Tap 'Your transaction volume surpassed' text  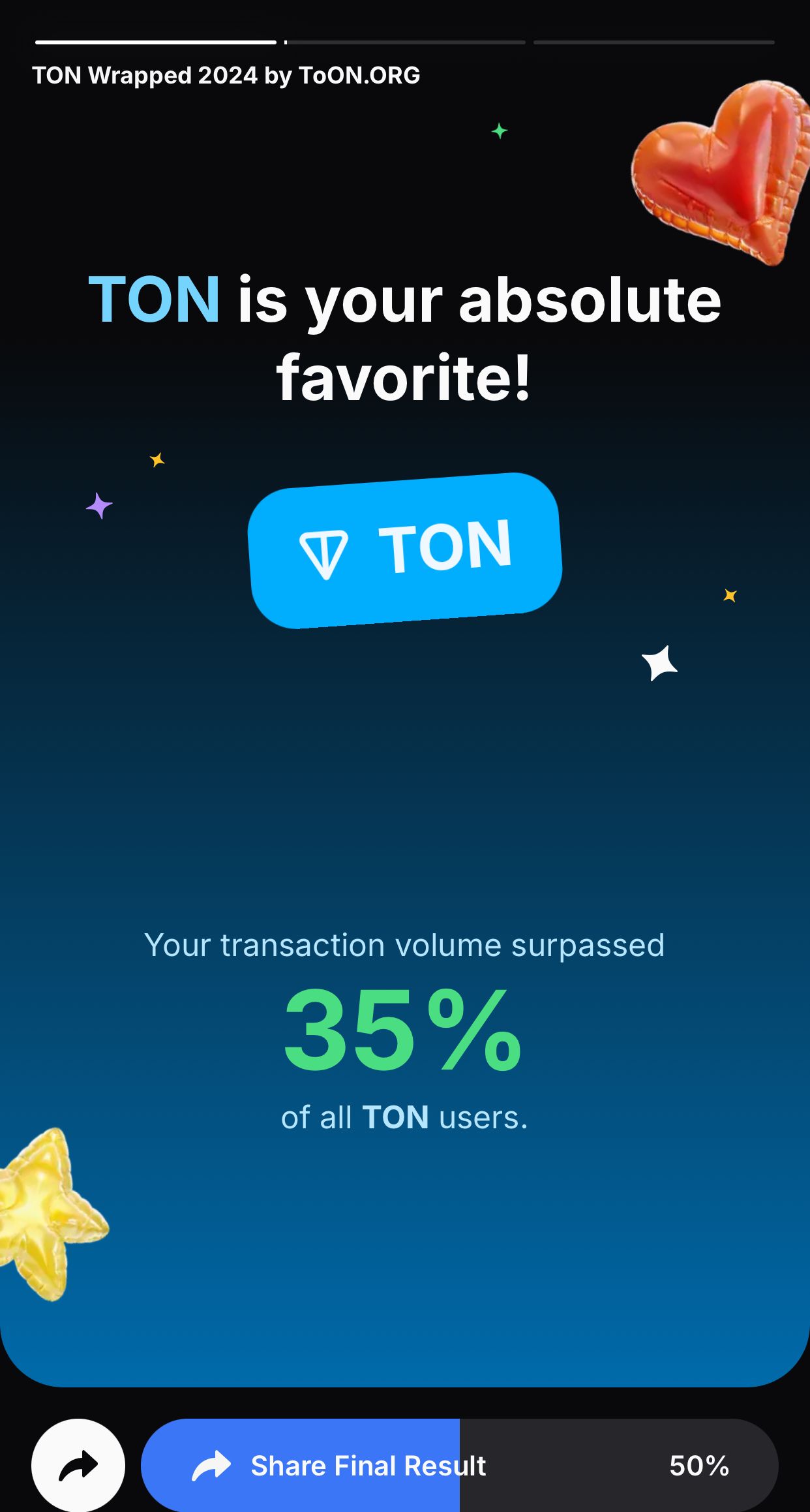point(404,944)
